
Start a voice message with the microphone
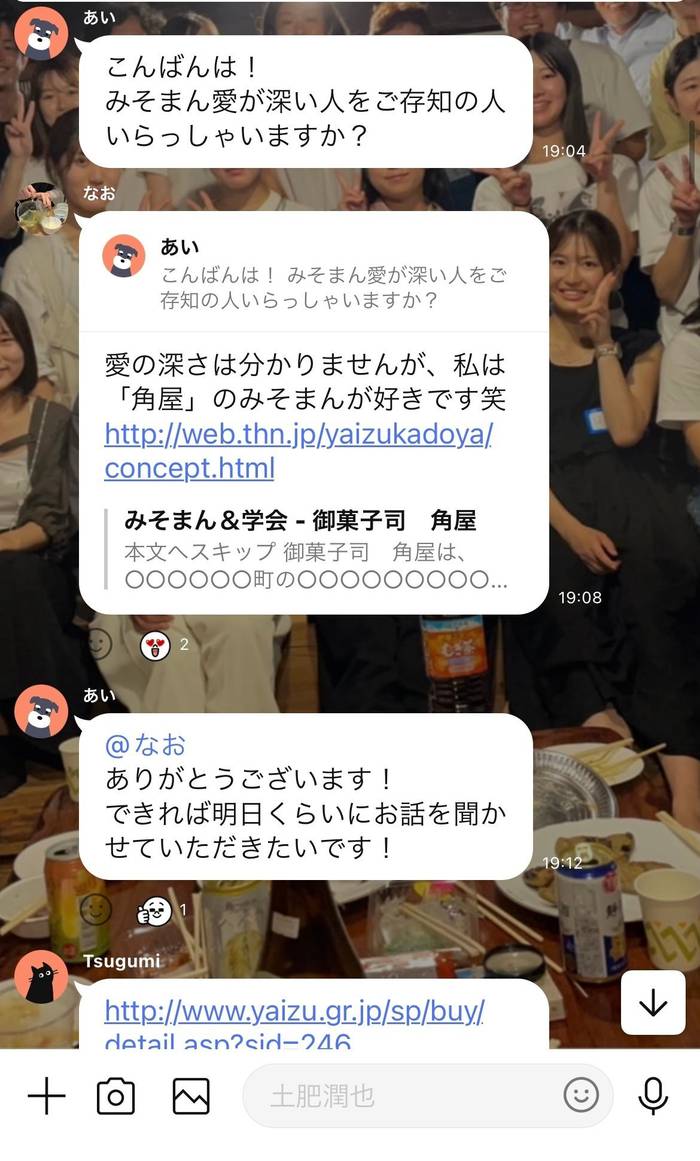click(653, 1096)
